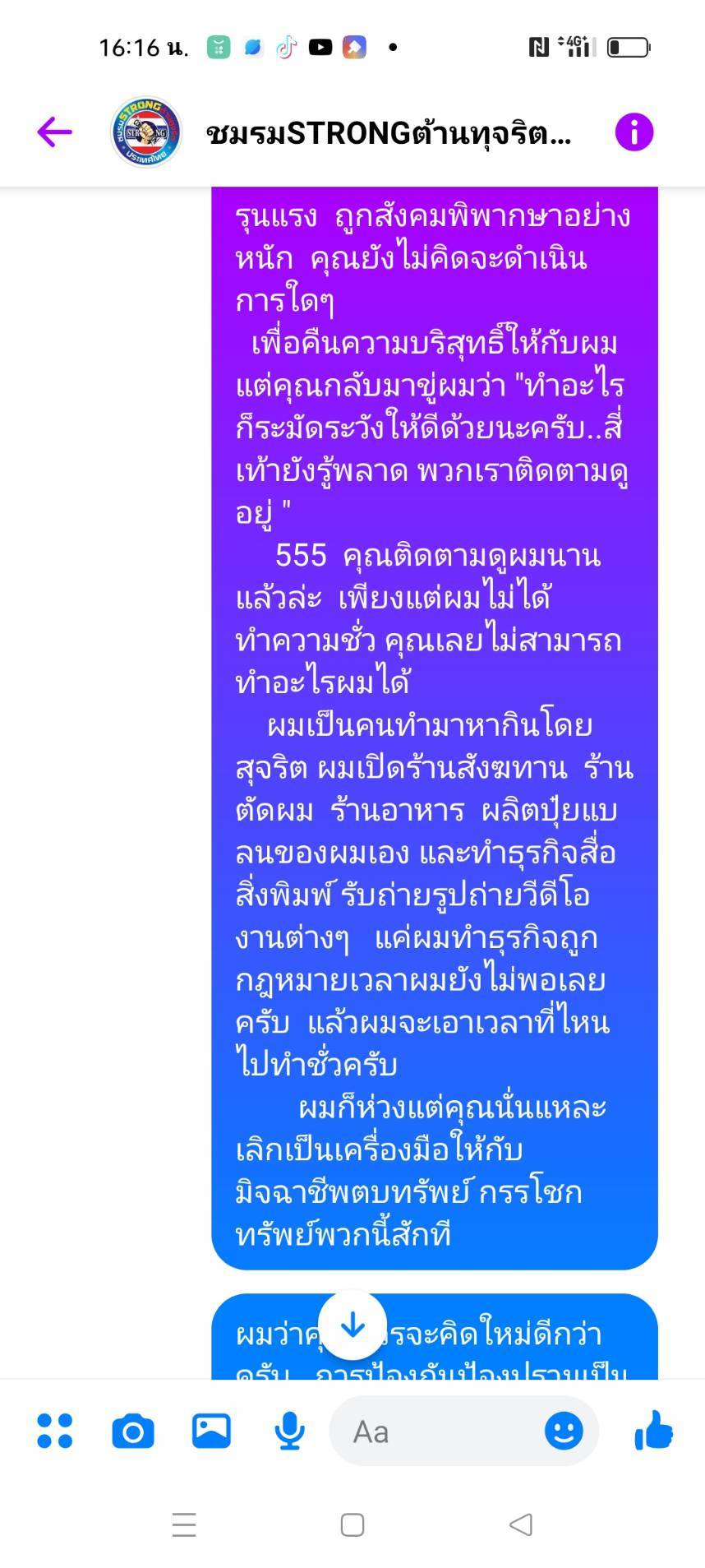Open the ชมรมSTRONG conversation info icon
The image size is (705, 1568).
[x=634, y=132]
